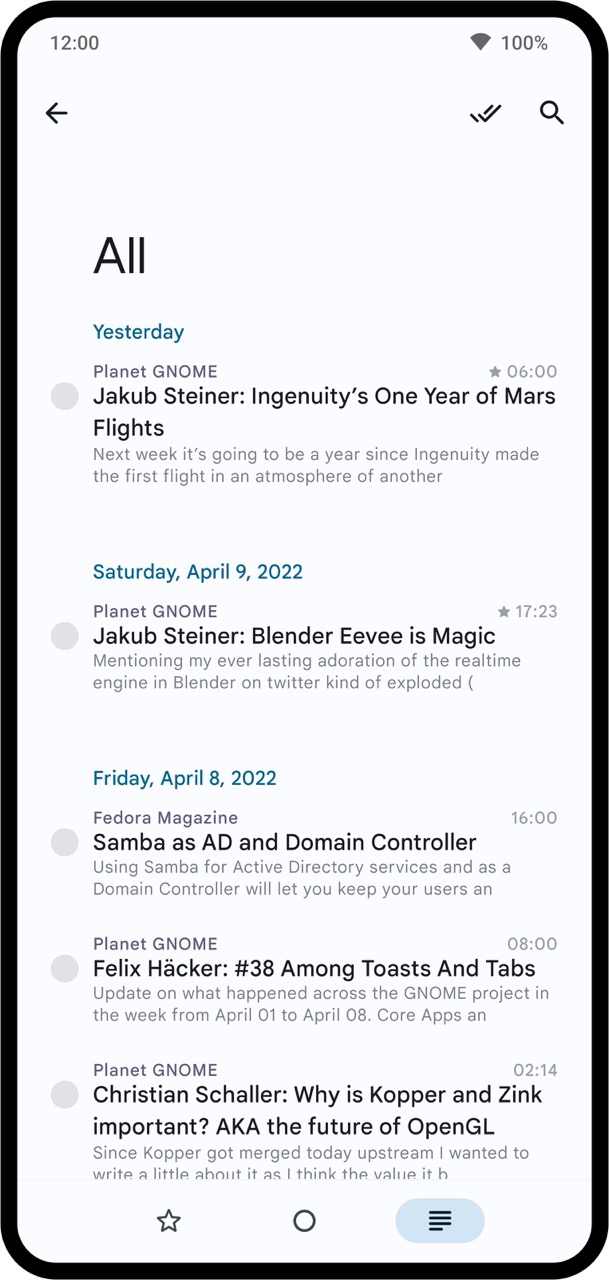Screen dimensions: 609x1280
Task: Mark all articles as read
Action: (x=485, y=113)
